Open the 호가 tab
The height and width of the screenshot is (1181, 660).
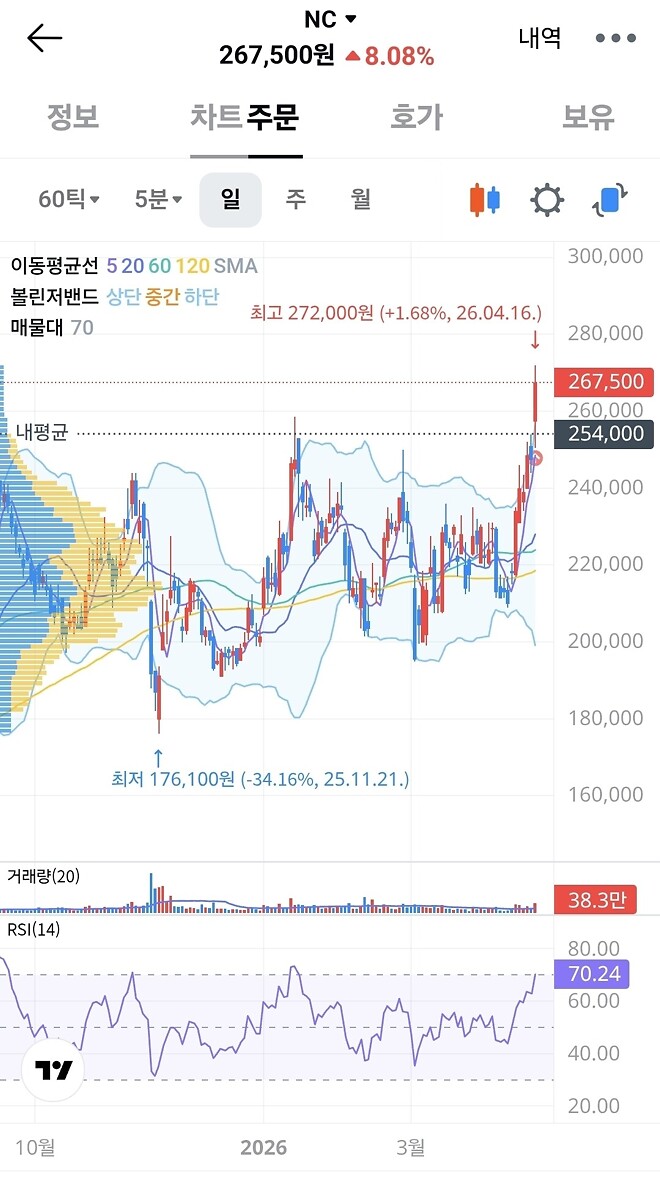416,118
